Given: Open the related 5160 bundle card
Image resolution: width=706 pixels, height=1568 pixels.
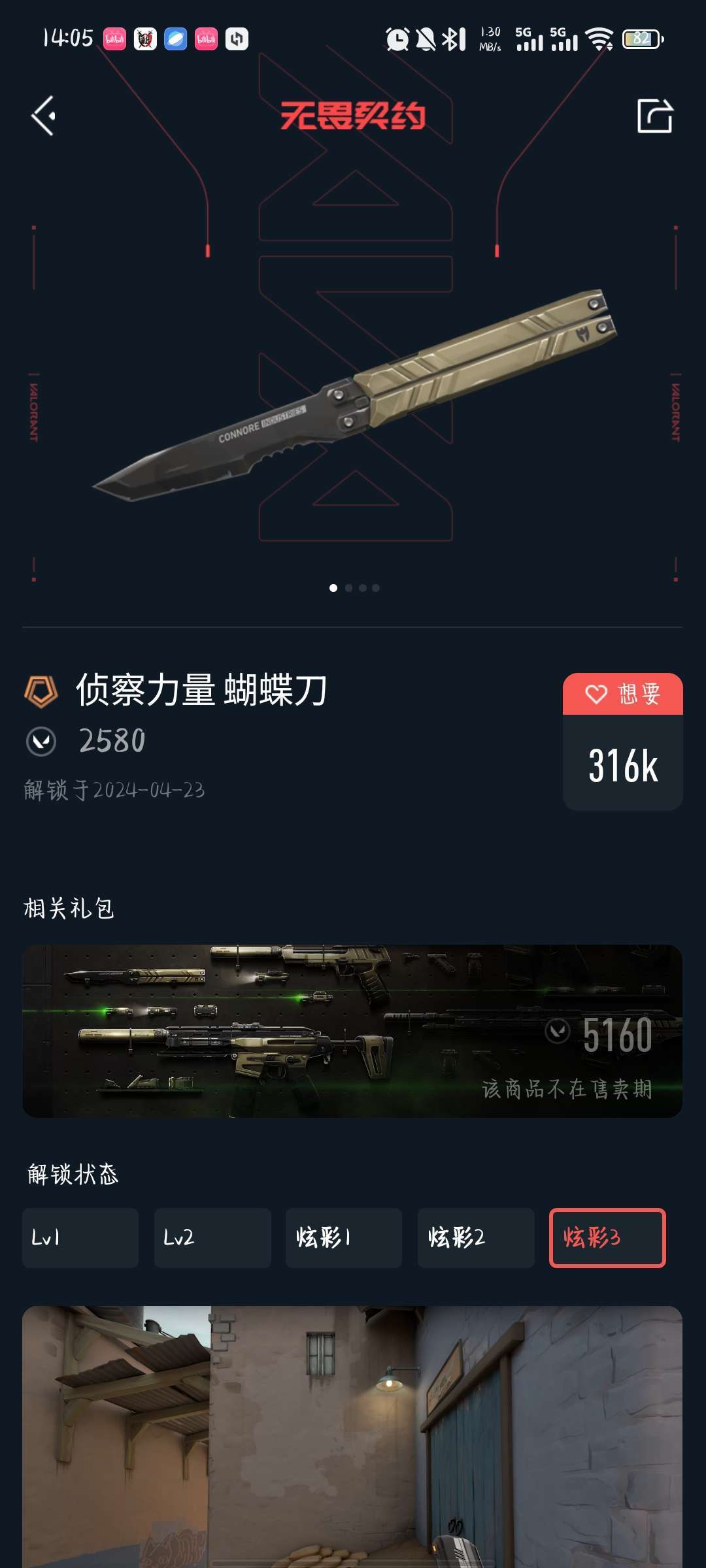Looking at the screenshot, I should click(352, 1031).
